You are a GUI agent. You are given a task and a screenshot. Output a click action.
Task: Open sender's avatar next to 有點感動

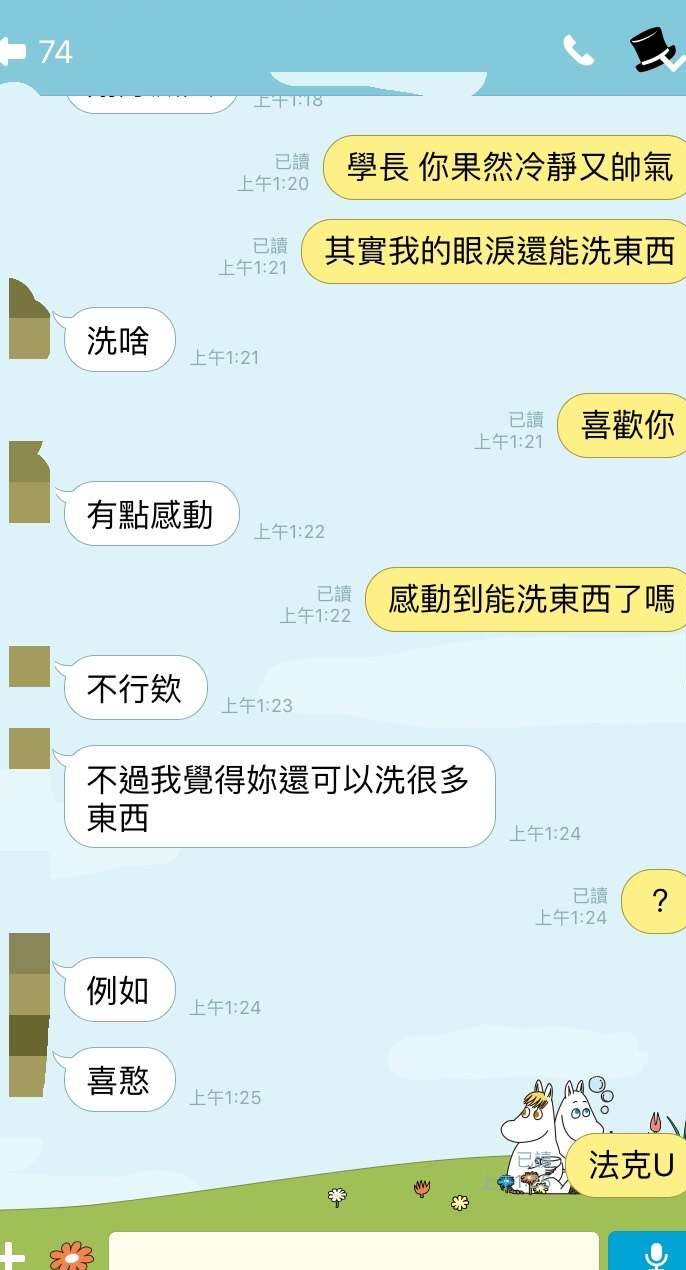pyautogui.click(x=28, y=483)
